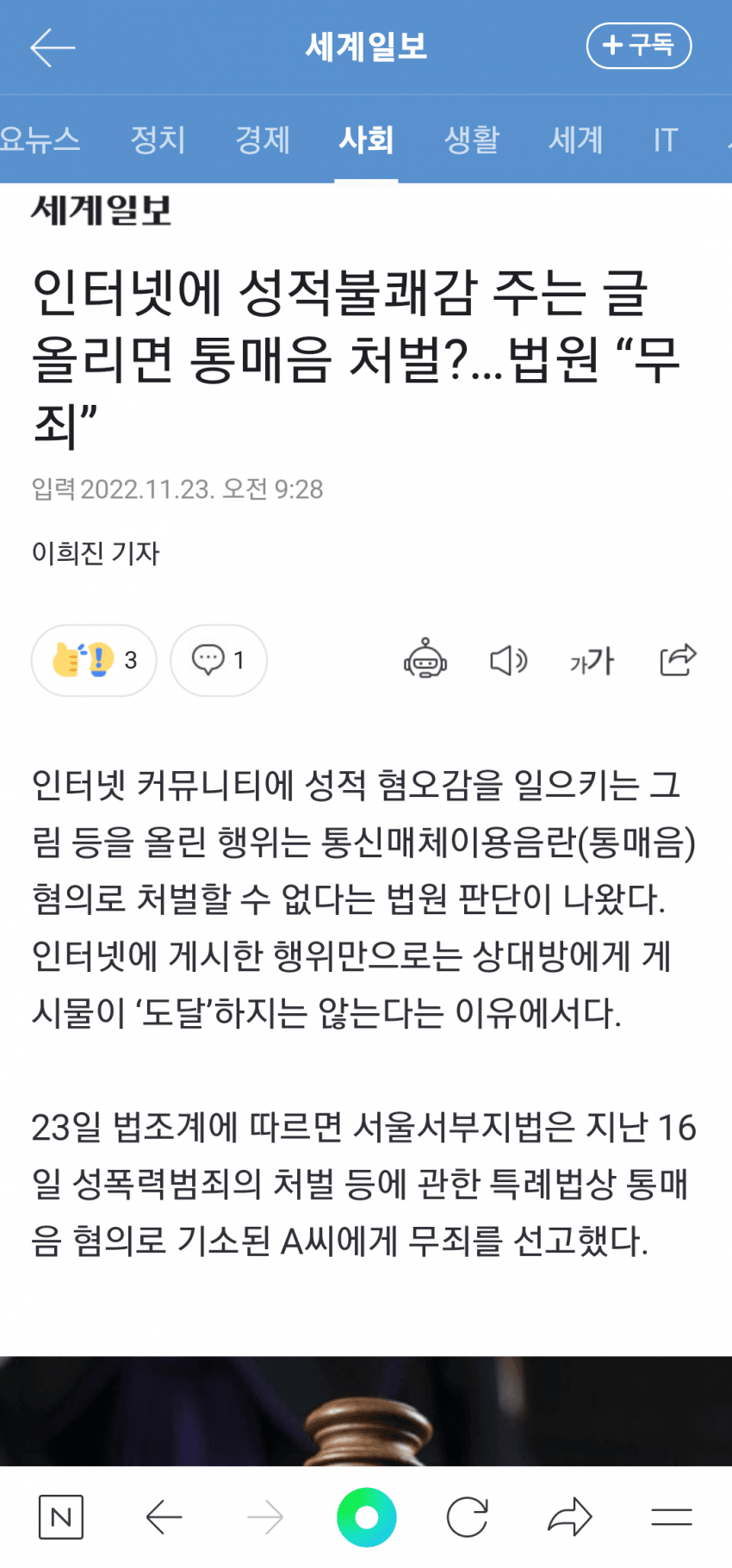Tap the bottom toolbar share arrow

pyautogui.click(x=570, y=1517)
